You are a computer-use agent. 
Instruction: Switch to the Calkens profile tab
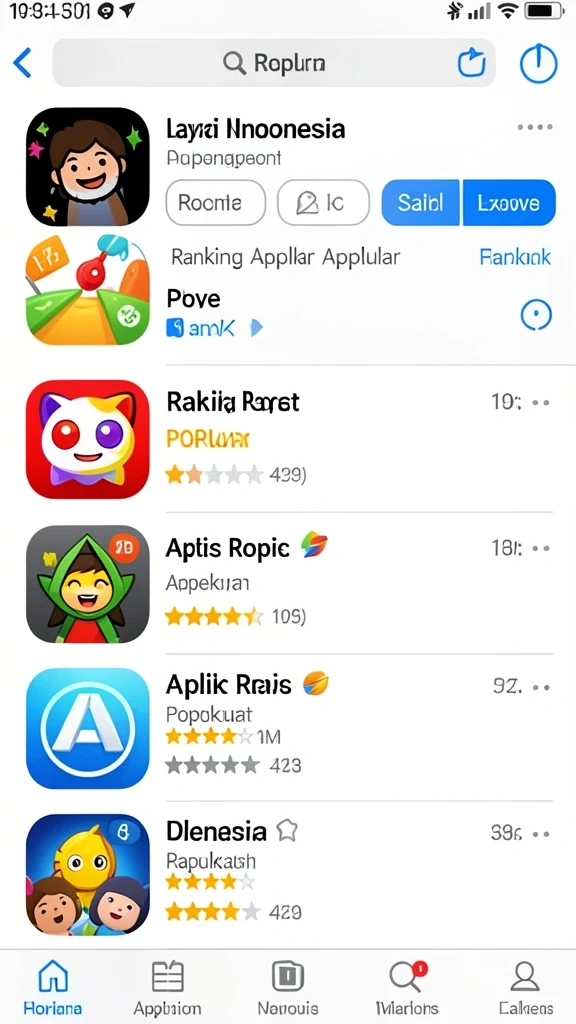click(525, 987)
